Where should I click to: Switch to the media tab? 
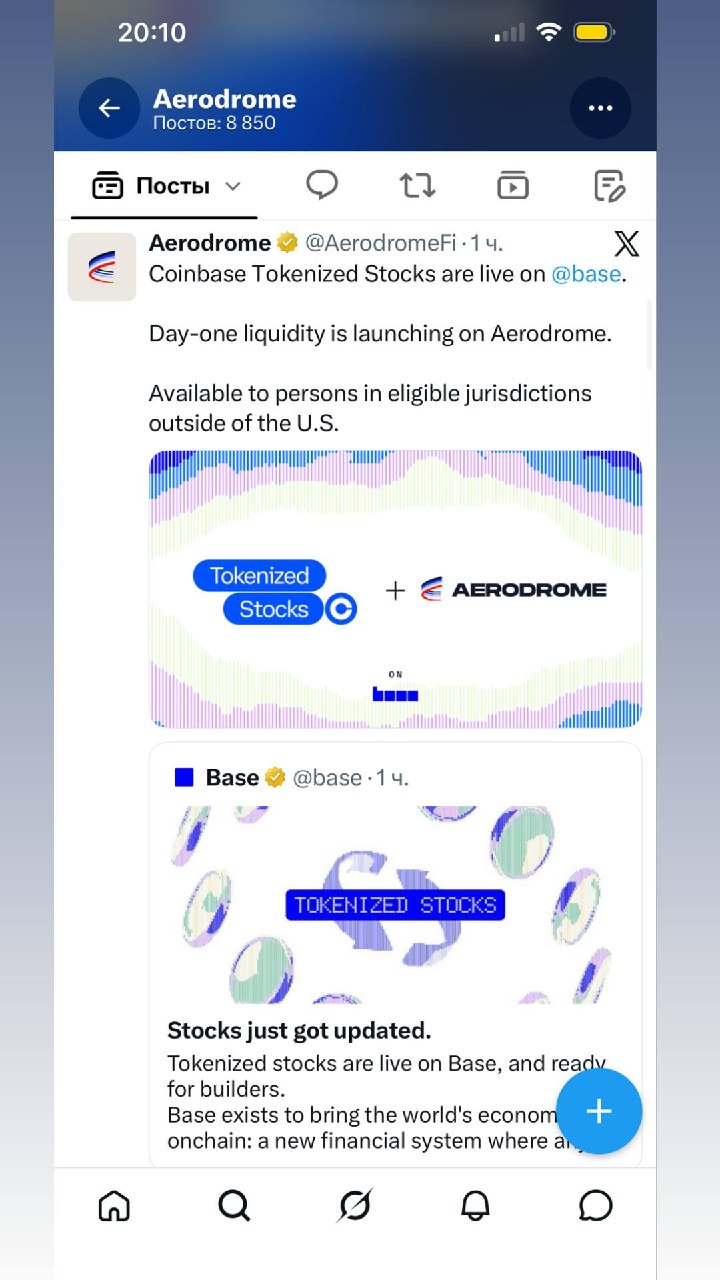(x=513, y=185)
